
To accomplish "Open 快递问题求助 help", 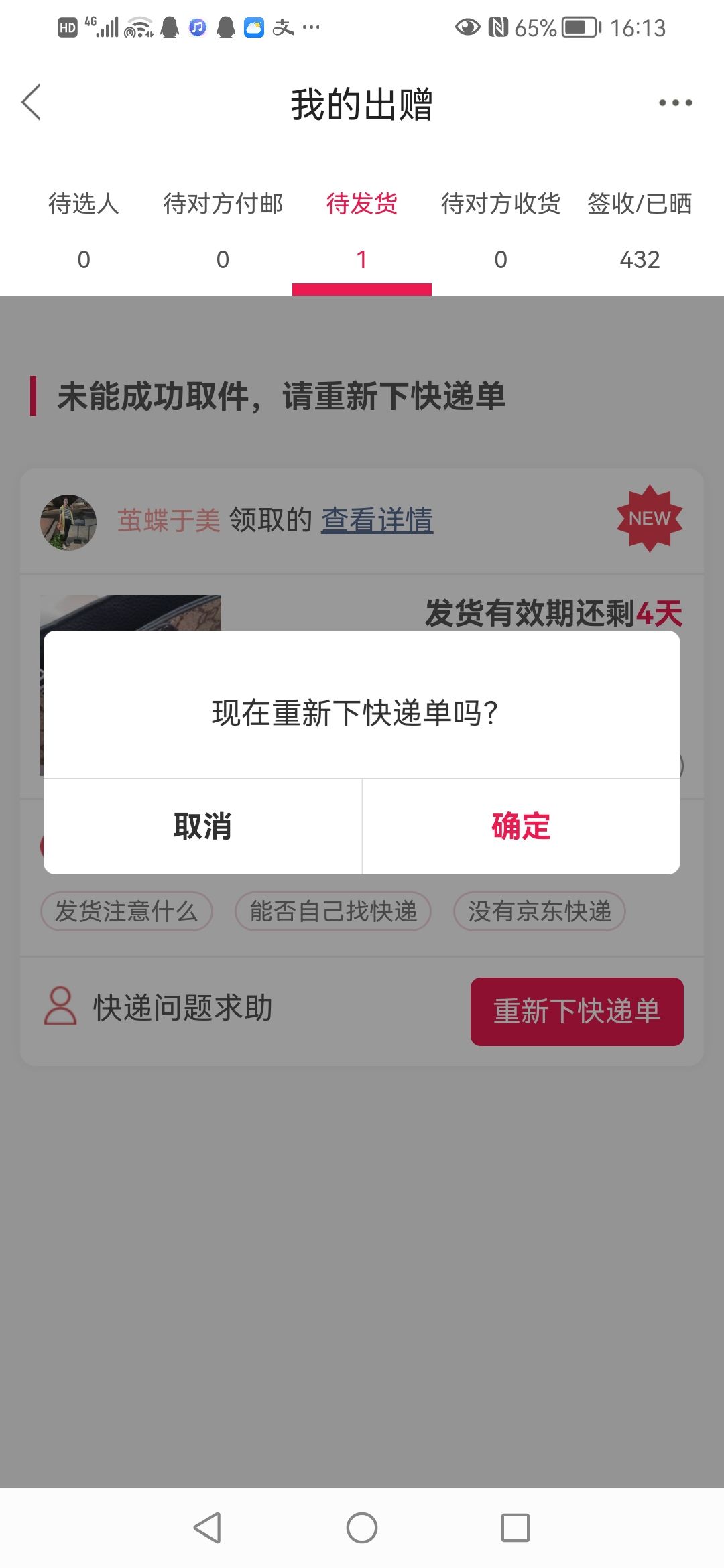I will [x=158, y=1007].
